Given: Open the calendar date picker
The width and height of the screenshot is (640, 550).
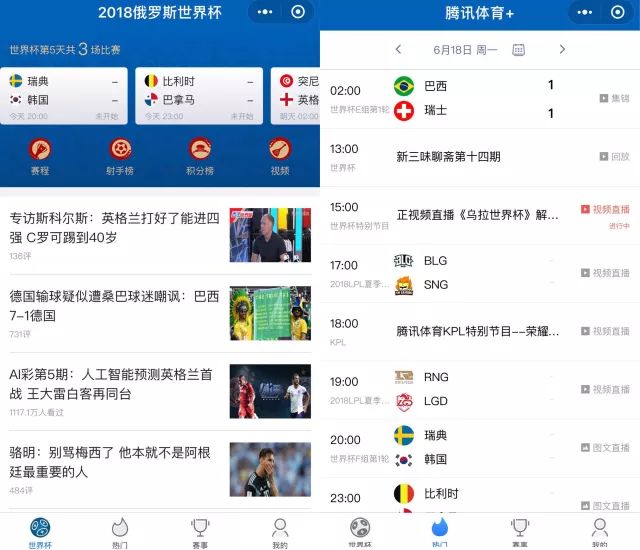Looking at the screenshot, I should 518,49.
